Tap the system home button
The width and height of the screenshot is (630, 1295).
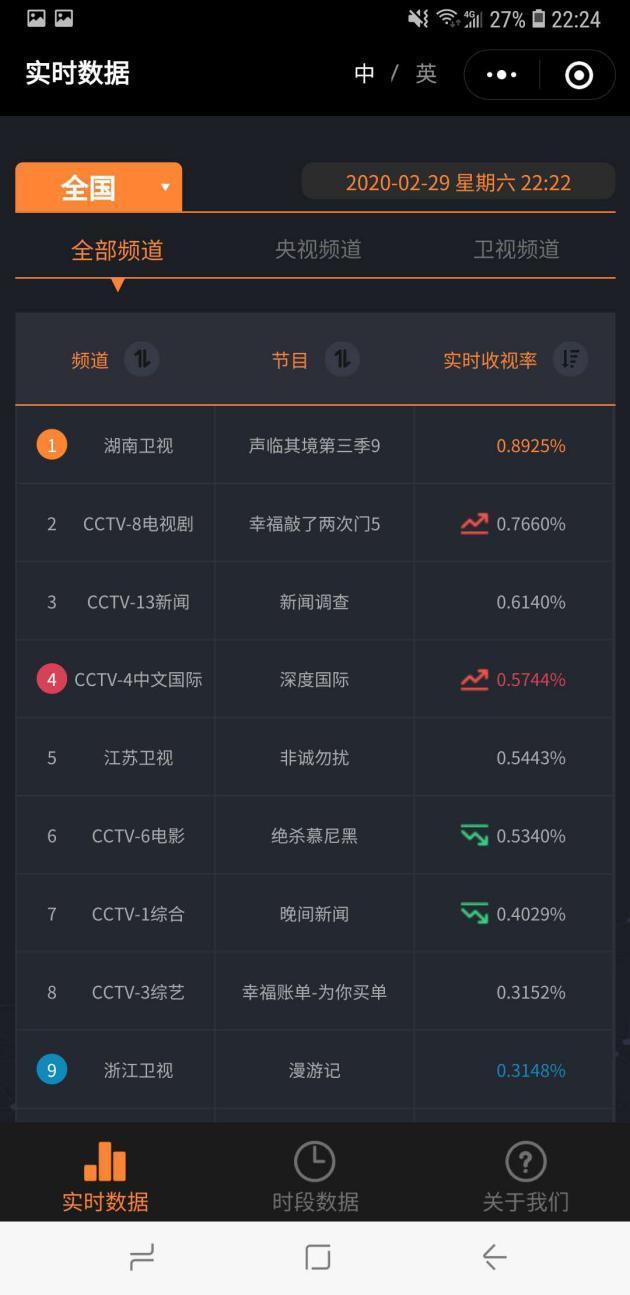click(318, 1257)
